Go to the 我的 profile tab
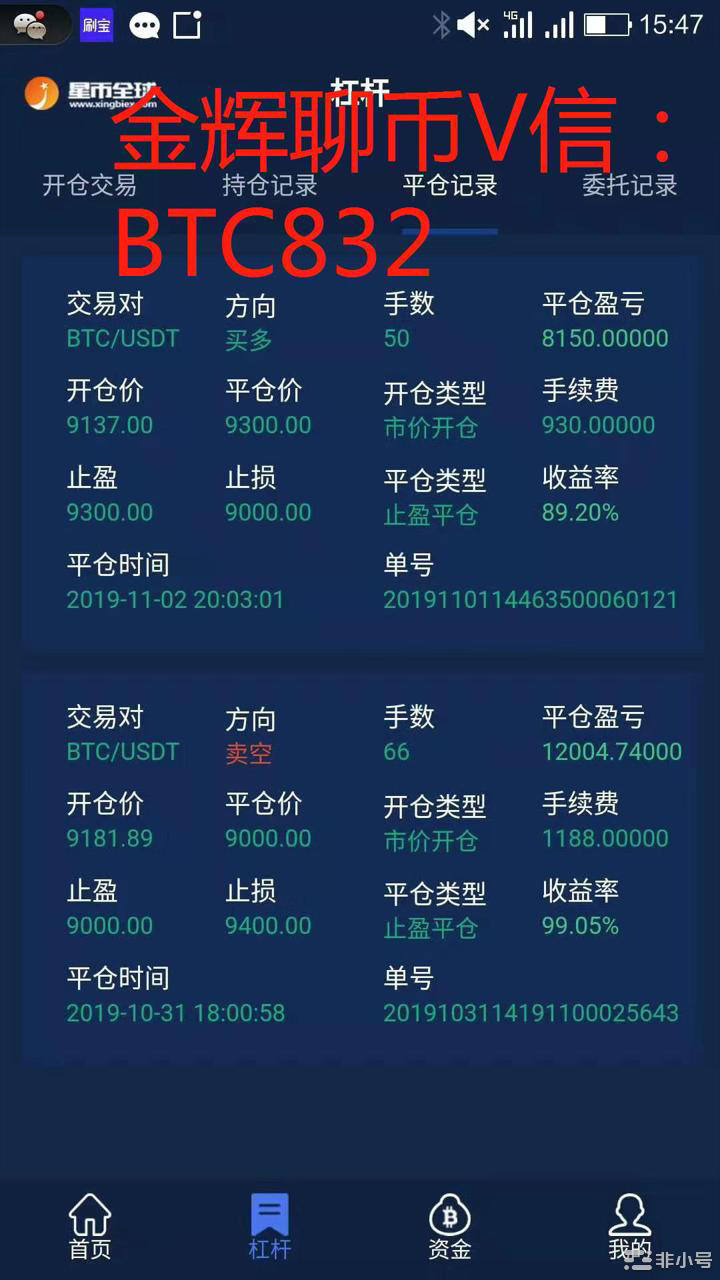The height and width of the screenshot is (1280, 720). (630, 1227)
